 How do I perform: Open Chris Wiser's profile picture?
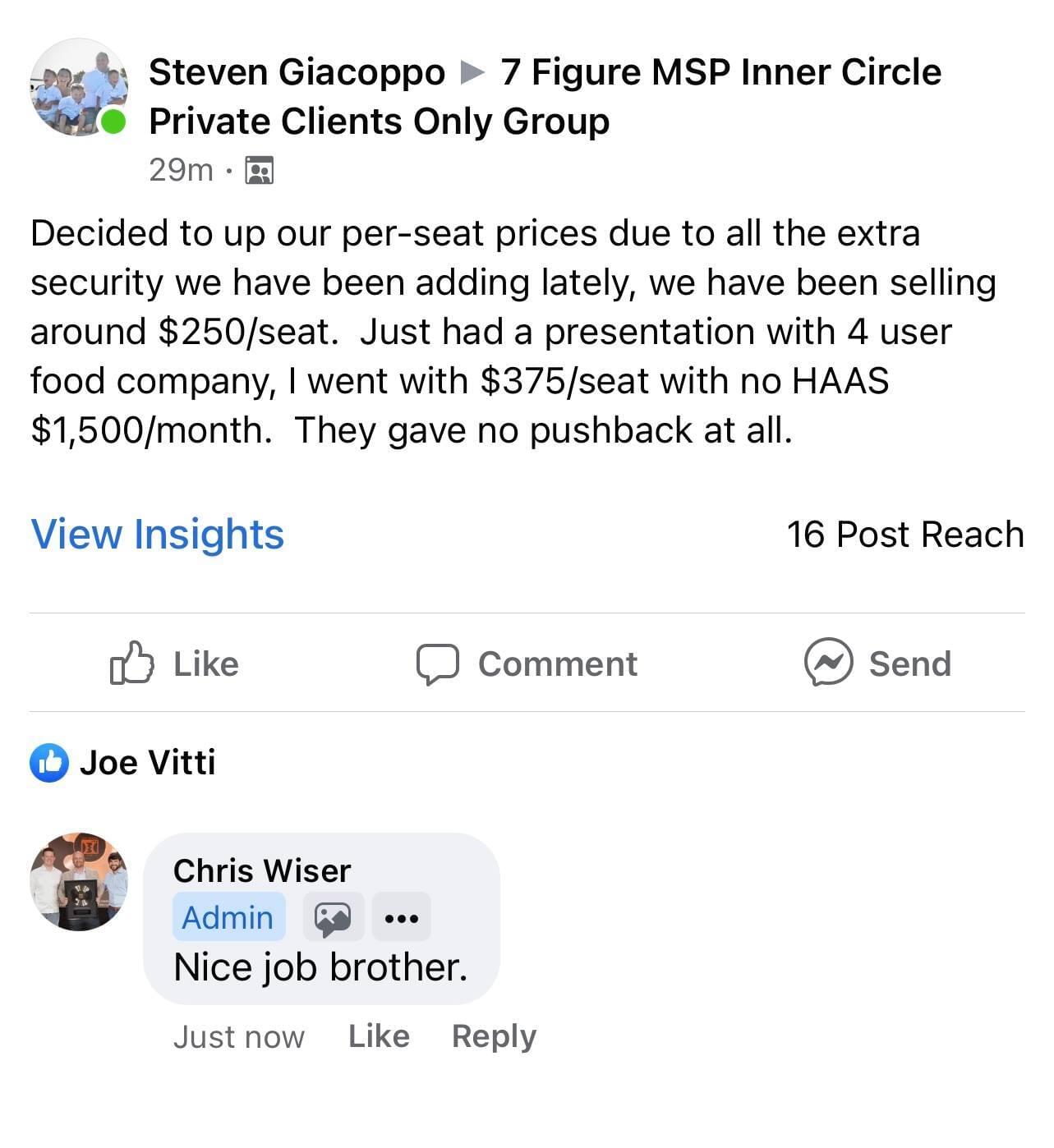[x=79, y=881]
